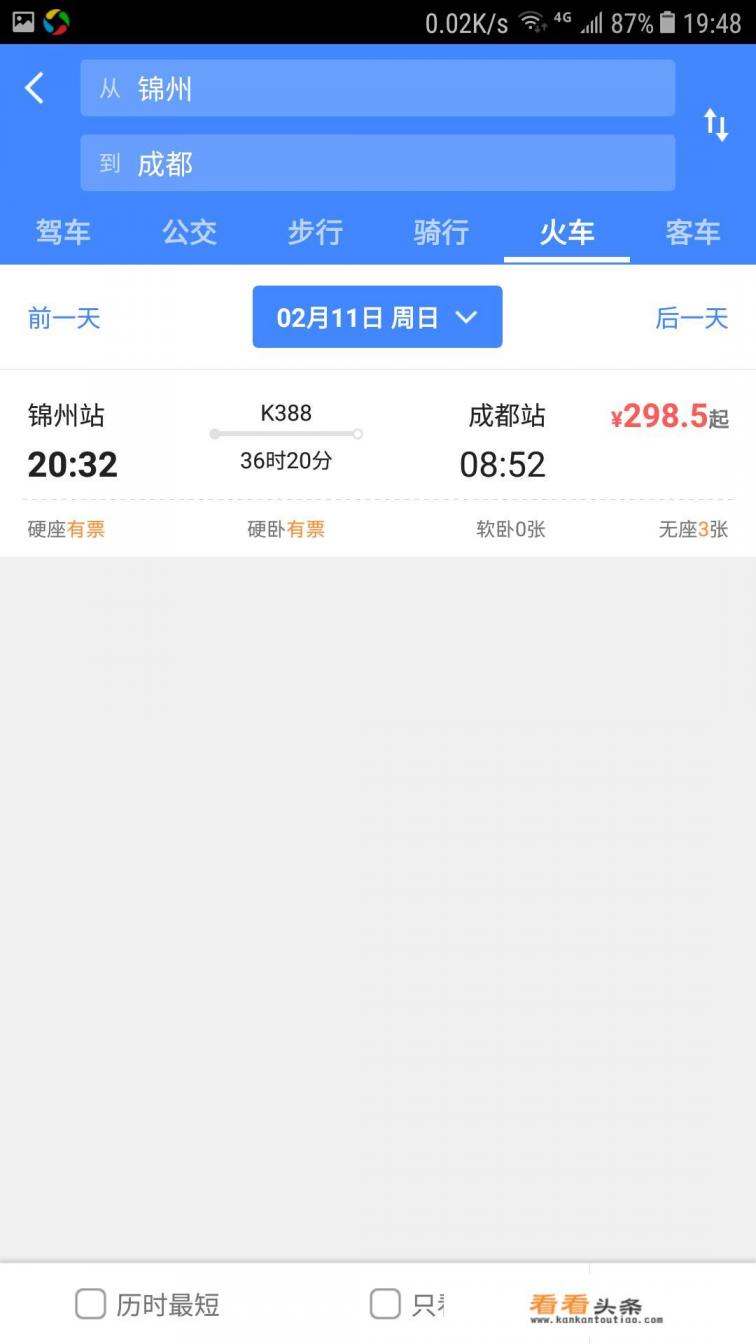Select the K388 train result
This screenshot has width=756, height=1344.
[377, 450]
